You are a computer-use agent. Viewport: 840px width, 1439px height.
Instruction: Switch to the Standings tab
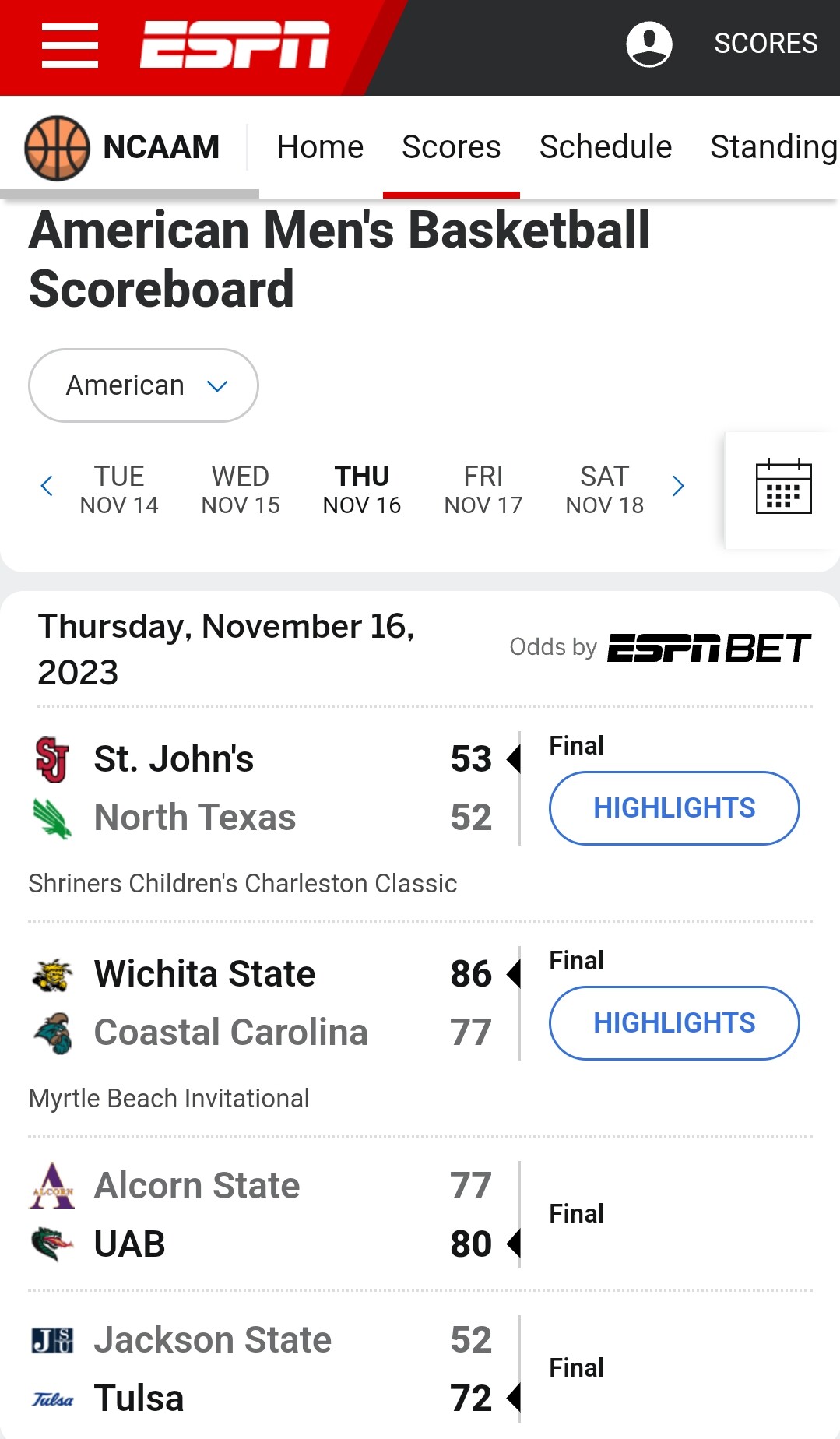[x=774, y=146]
